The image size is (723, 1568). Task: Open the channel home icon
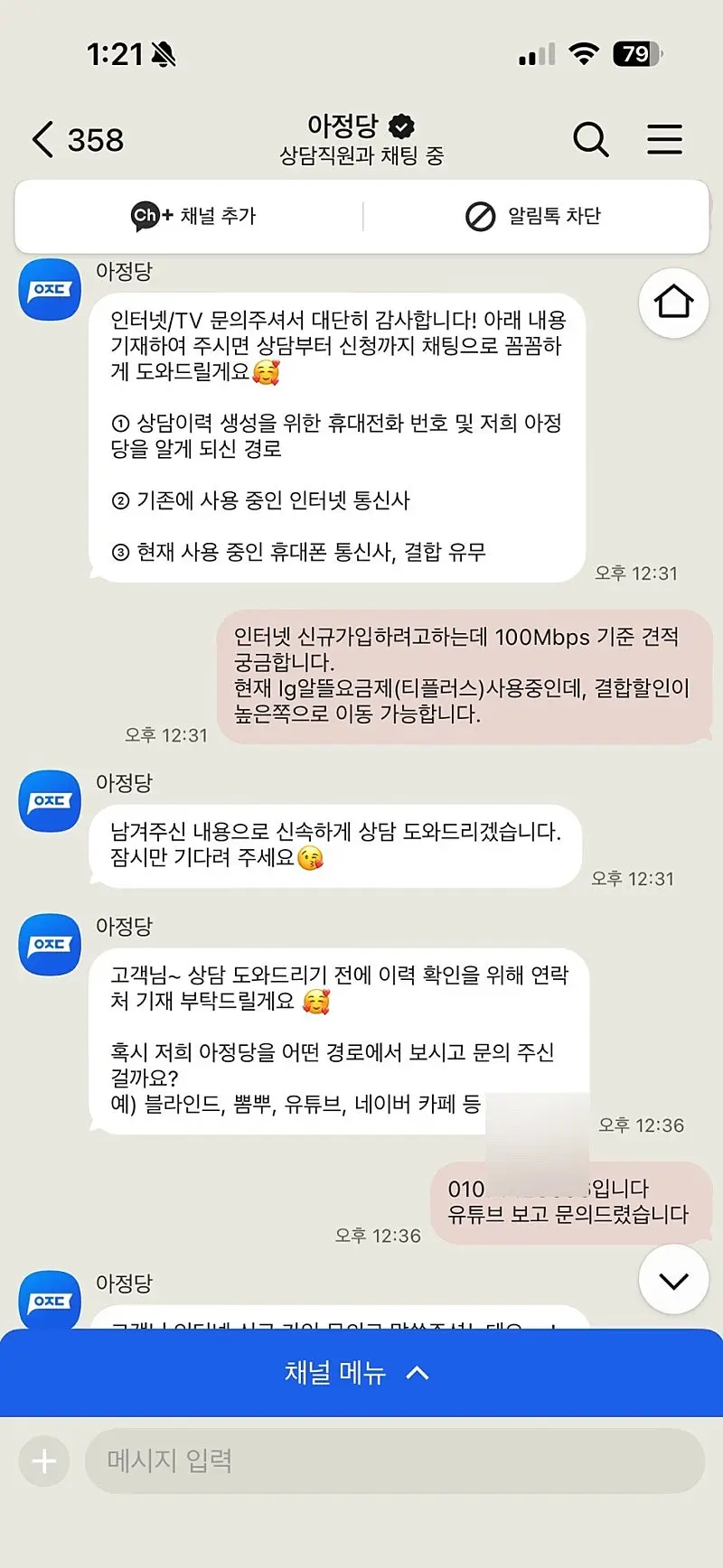click(673, 303)
